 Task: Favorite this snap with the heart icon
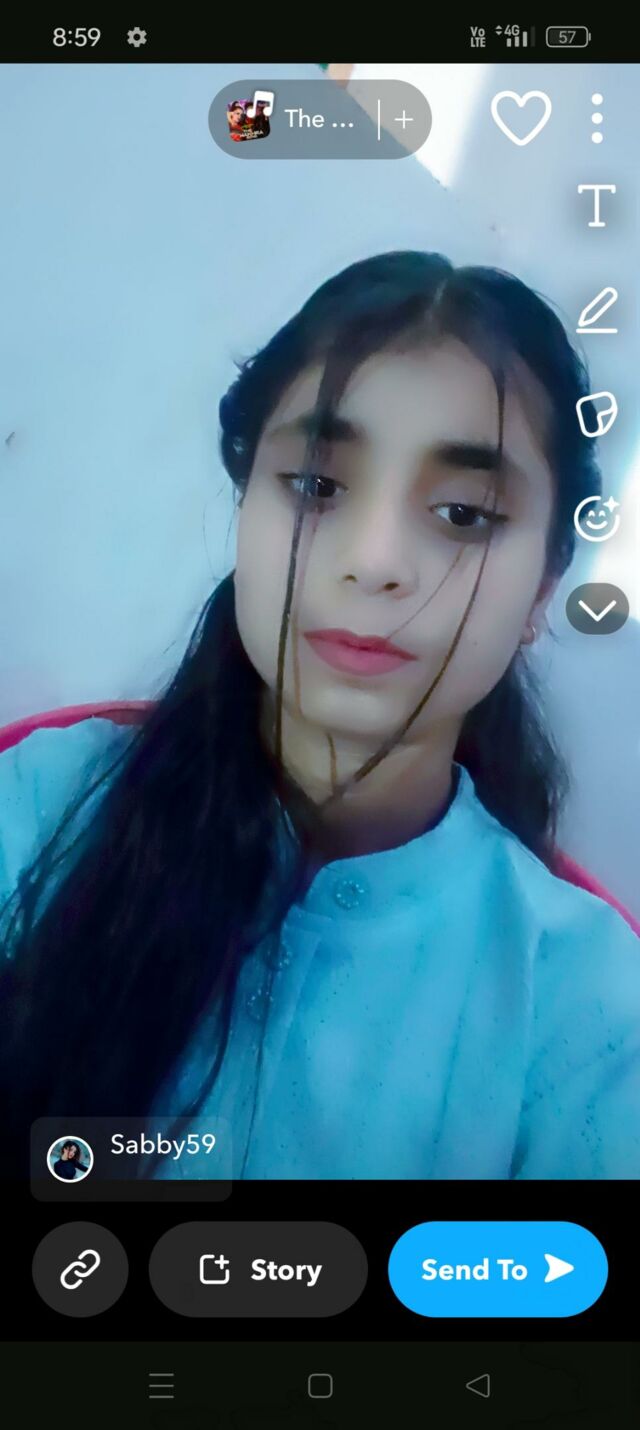point(521,119)
